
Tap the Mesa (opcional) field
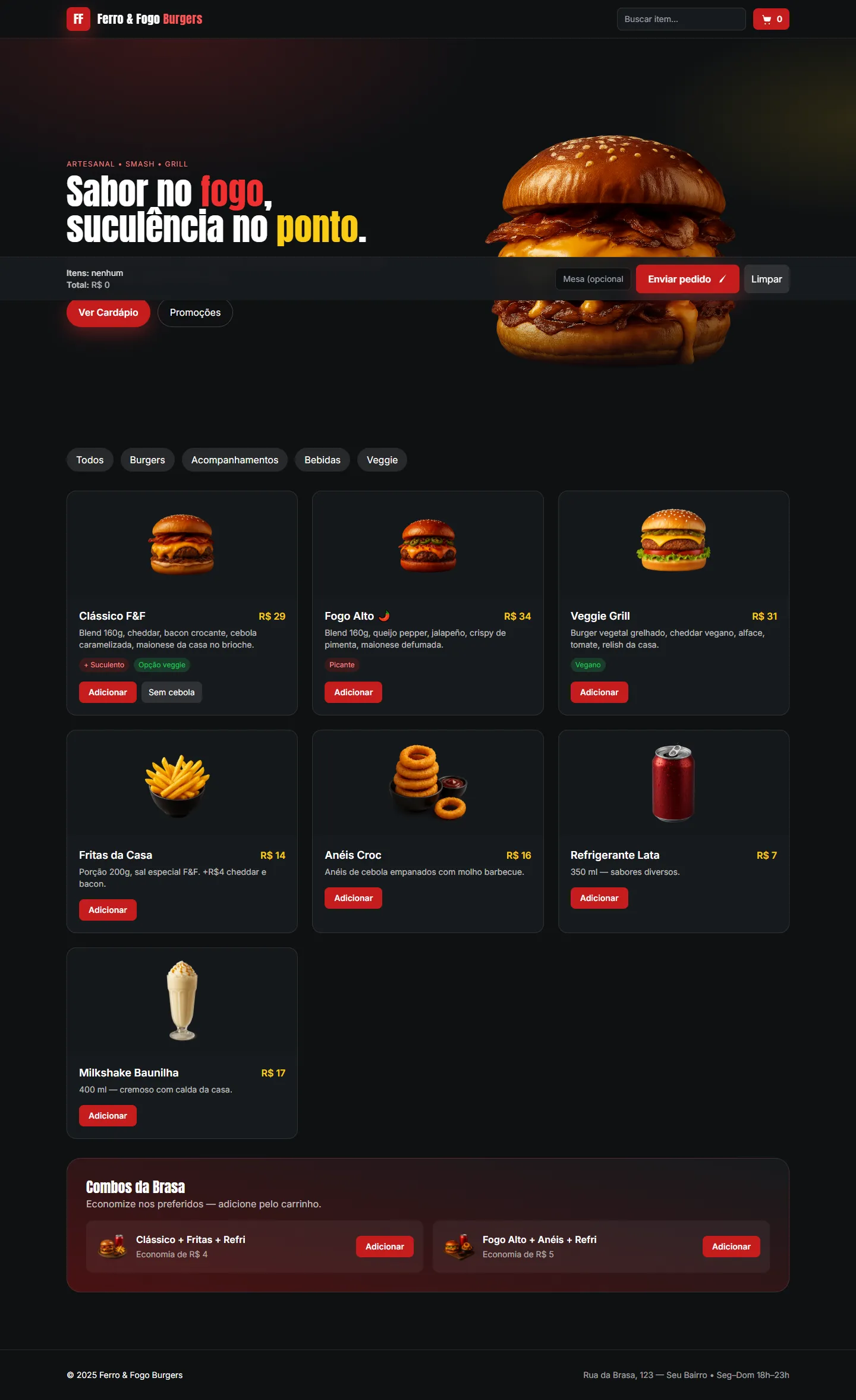pos(593,279)
